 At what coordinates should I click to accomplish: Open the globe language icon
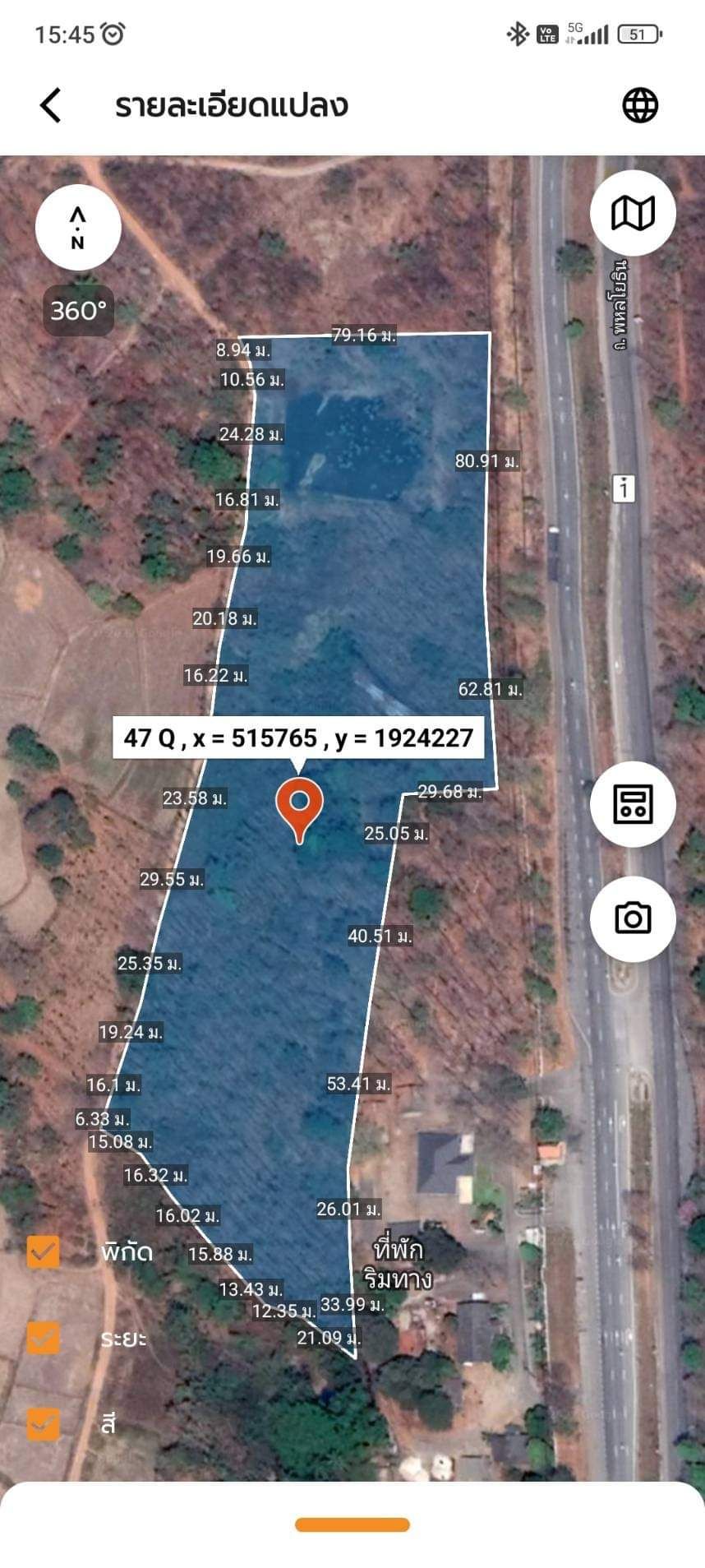640,105
